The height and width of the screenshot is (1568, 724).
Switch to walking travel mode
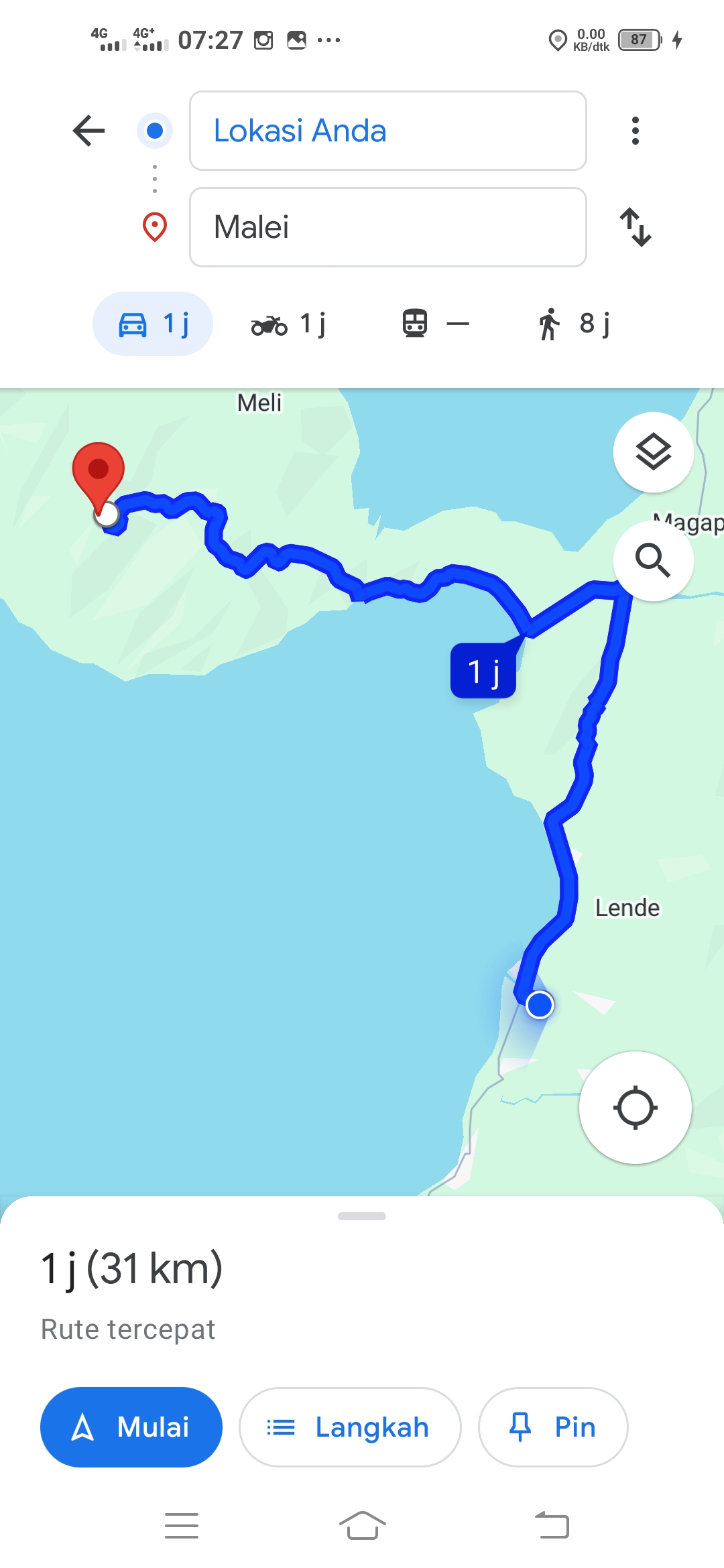(x=575, y=324)
